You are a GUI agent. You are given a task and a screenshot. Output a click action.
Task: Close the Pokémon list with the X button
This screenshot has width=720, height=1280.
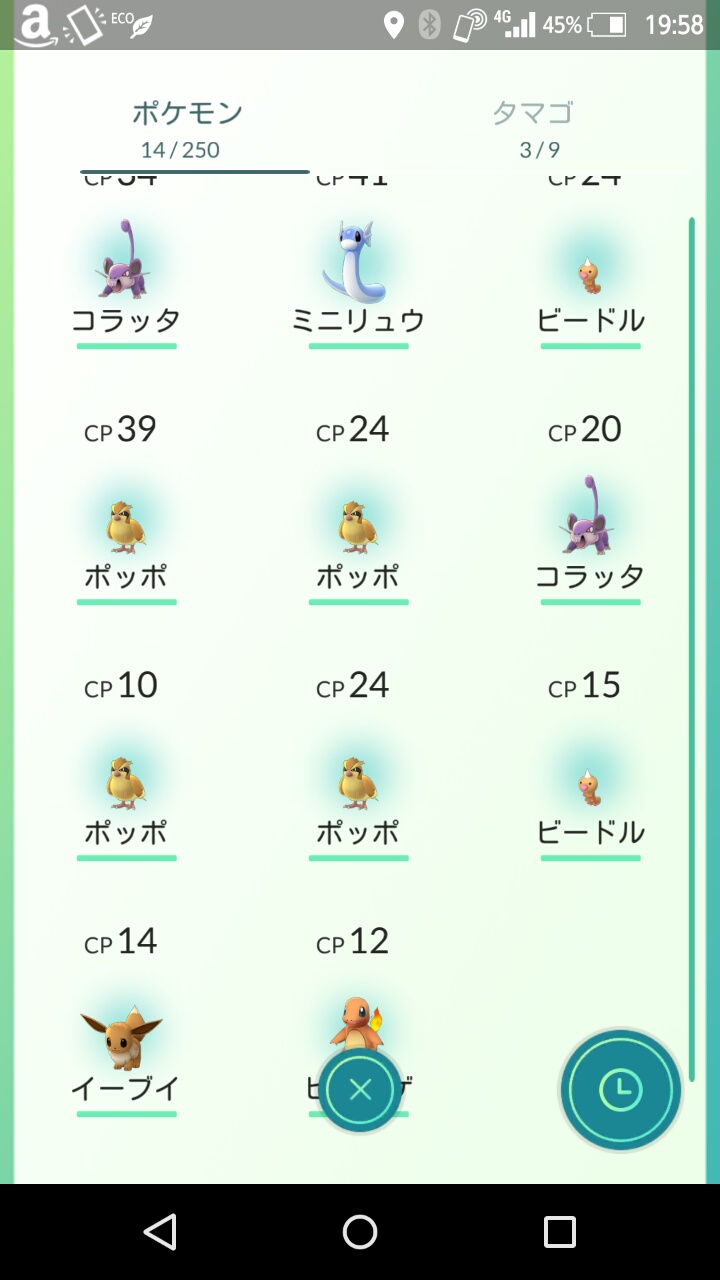coord(360,1090)
